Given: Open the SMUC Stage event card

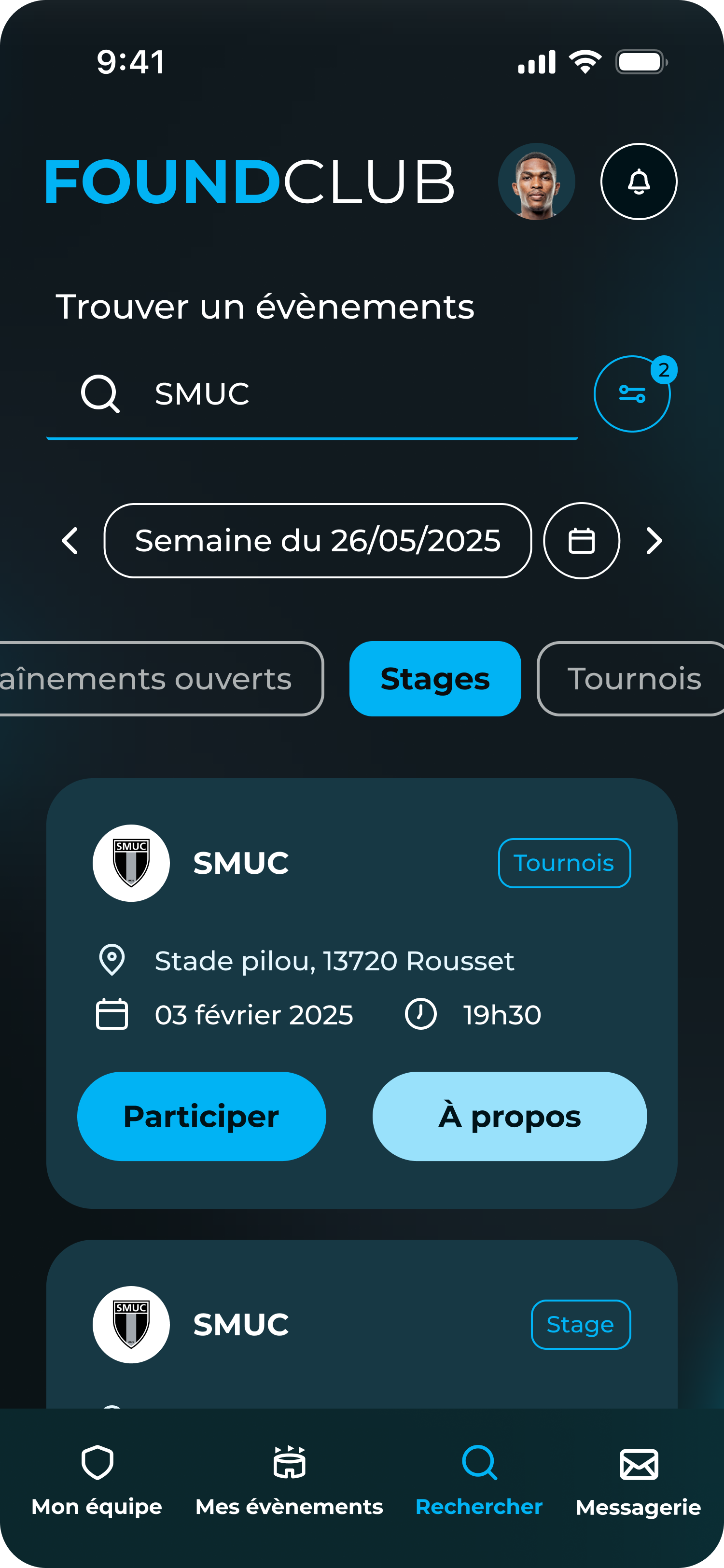Looking at the screenshot, I should (x=362, y=1325).
